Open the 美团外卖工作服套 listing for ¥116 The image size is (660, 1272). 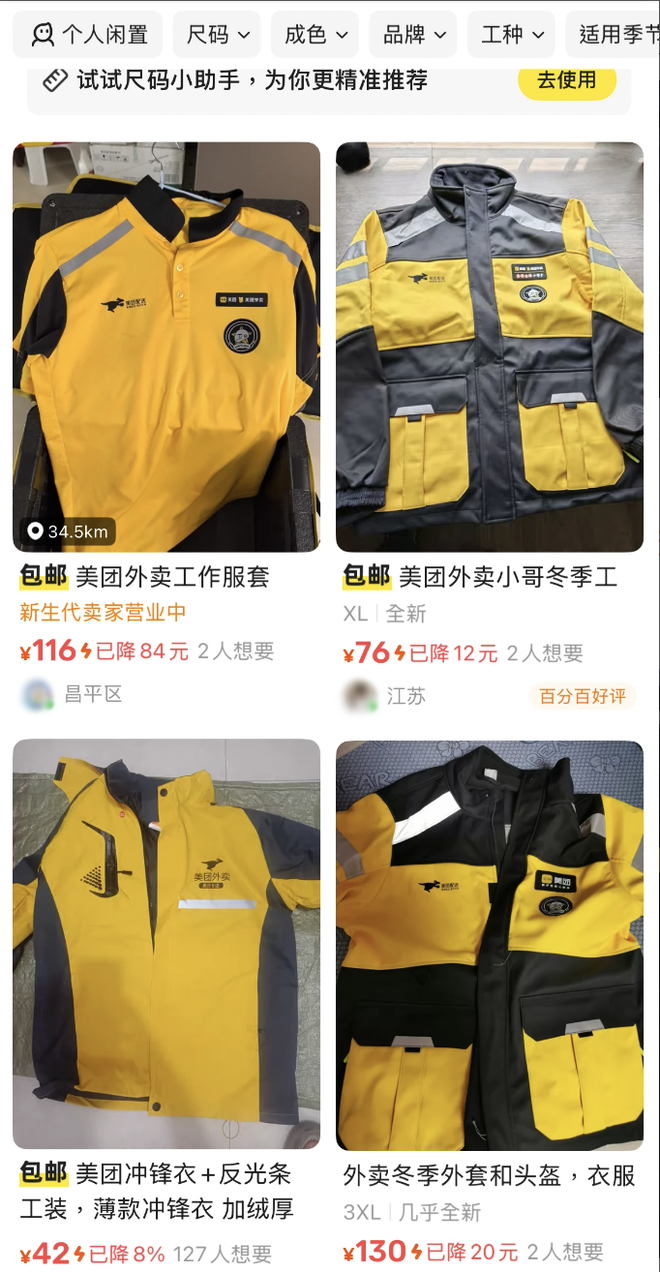pyautogui.click(x=166, y=347)
